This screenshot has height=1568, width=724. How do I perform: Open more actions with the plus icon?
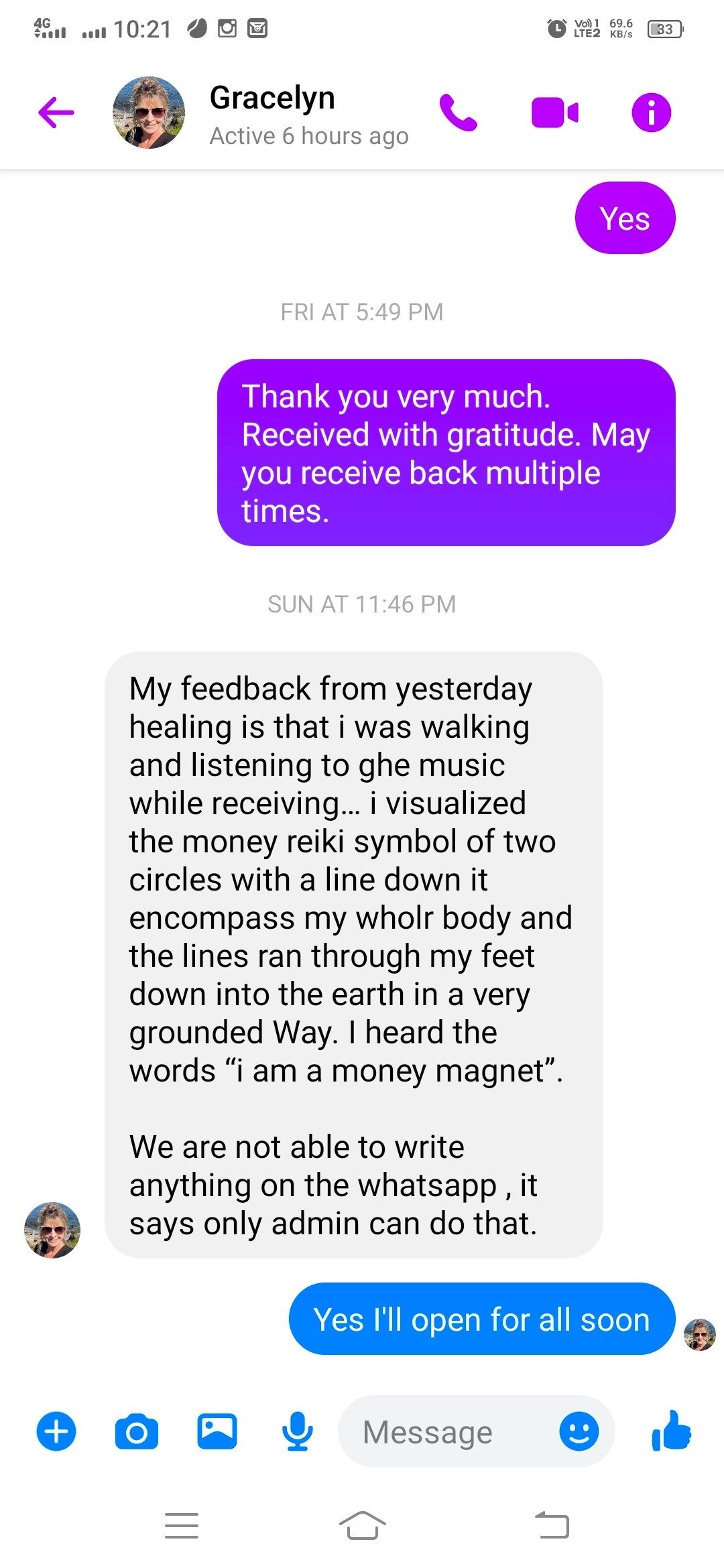(x=56, y=1432)
